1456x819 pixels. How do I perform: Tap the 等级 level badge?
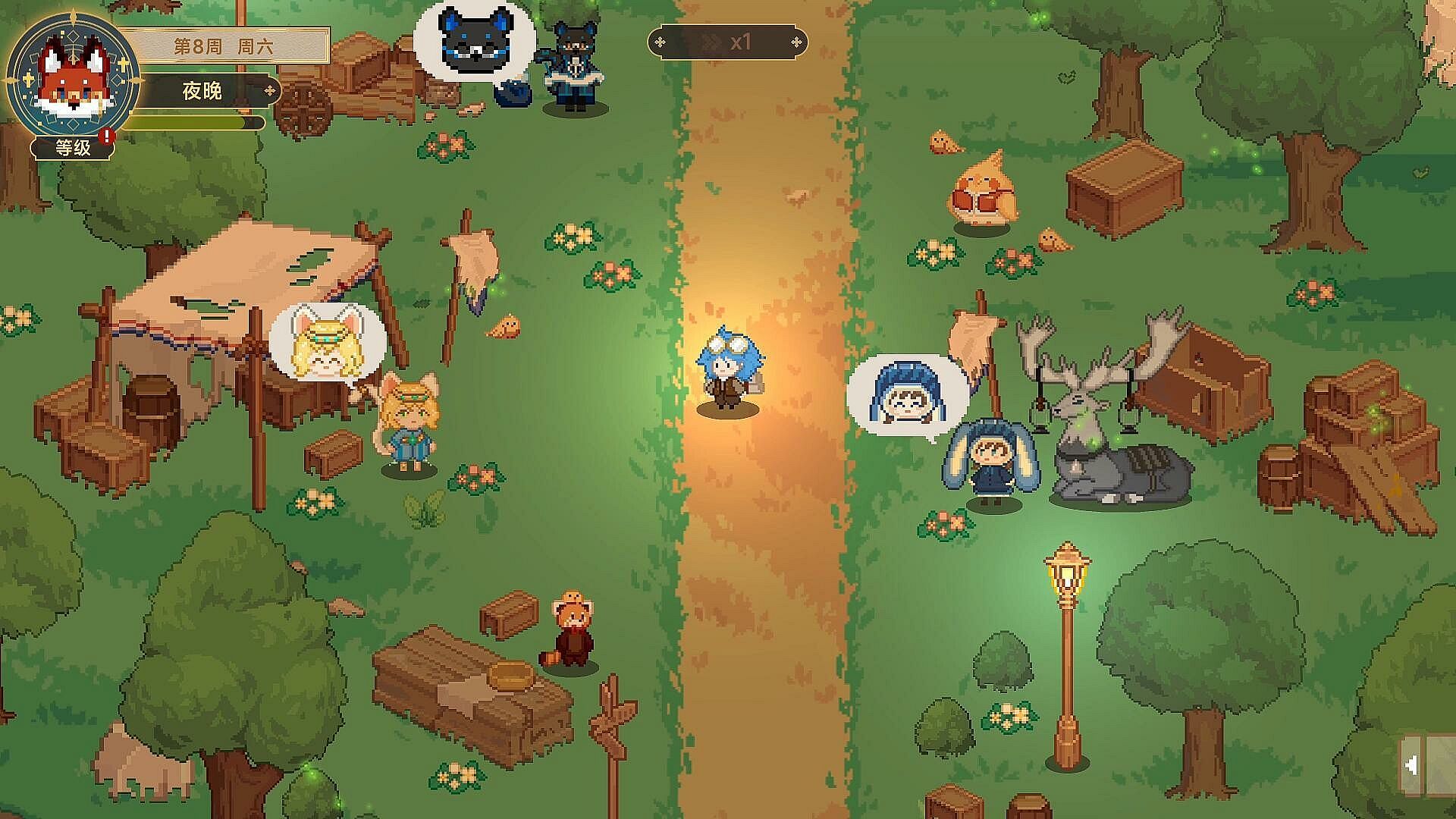coord(73,147)
